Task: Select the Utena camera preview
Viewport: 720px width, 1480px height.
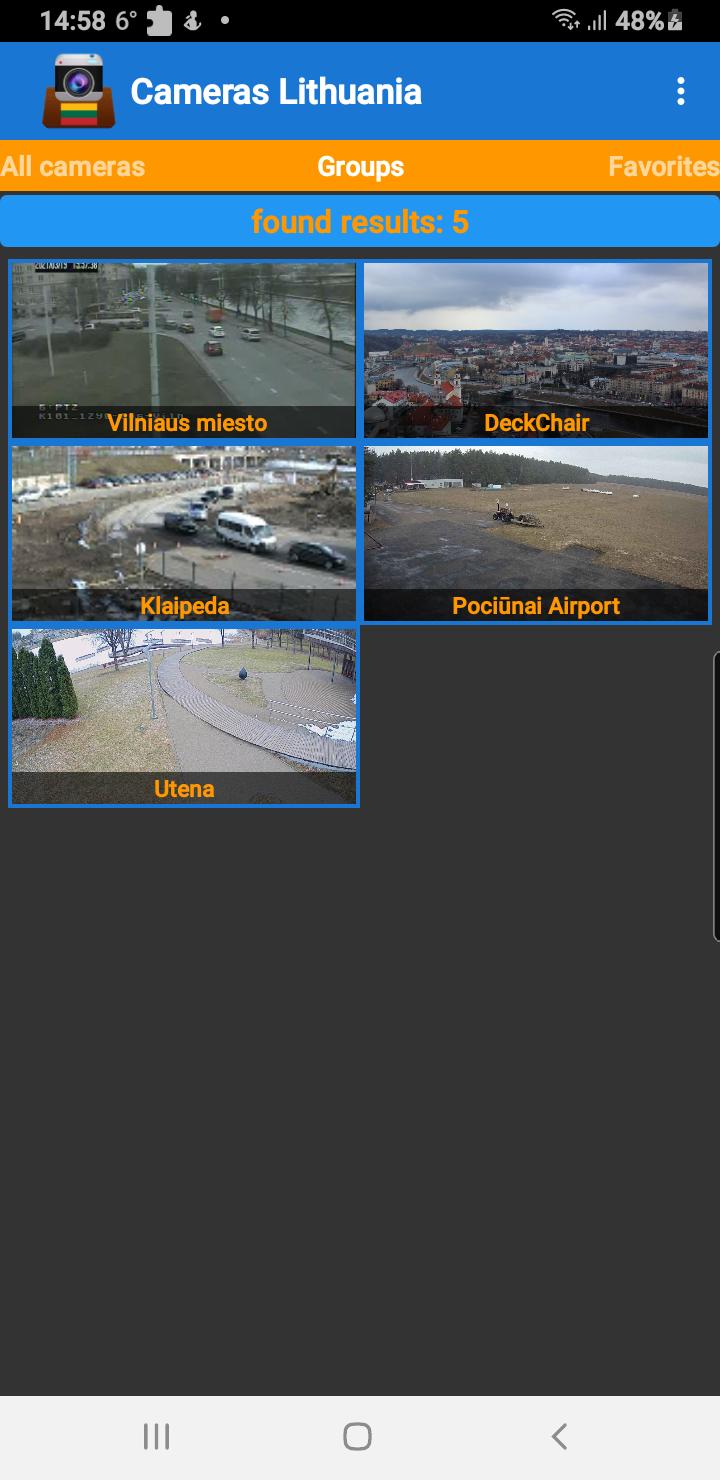Action: pyautogui.click(x=183, y=714)
